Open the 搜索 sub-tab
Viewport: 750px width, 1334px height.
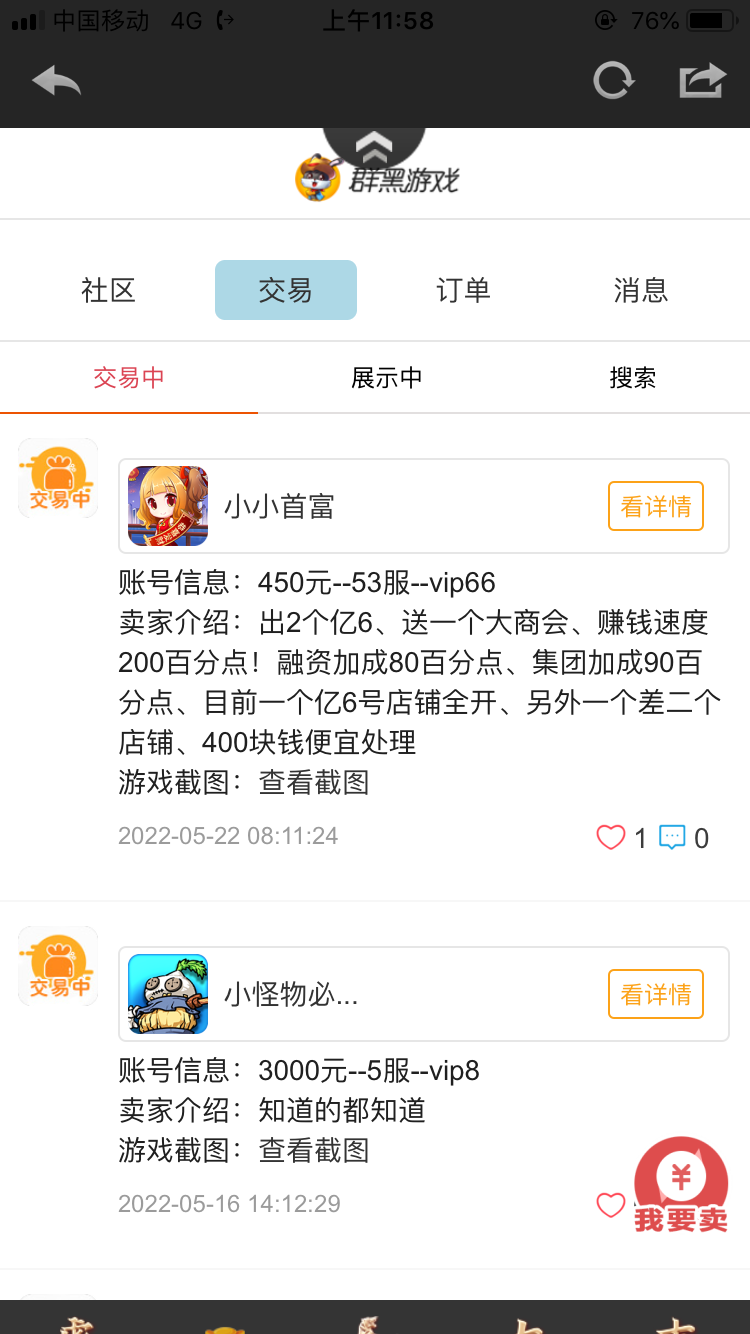(x=632, y=377)
